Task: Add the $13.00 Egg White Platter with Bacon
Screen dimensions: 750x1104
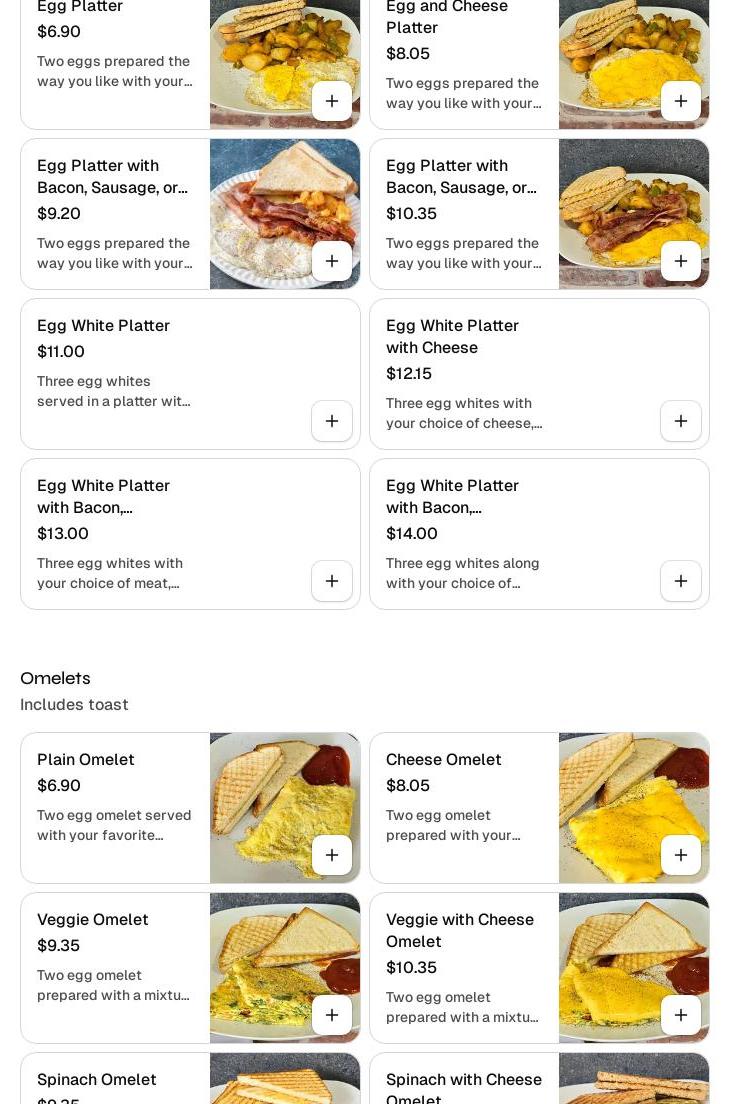Action: point(332,581)
